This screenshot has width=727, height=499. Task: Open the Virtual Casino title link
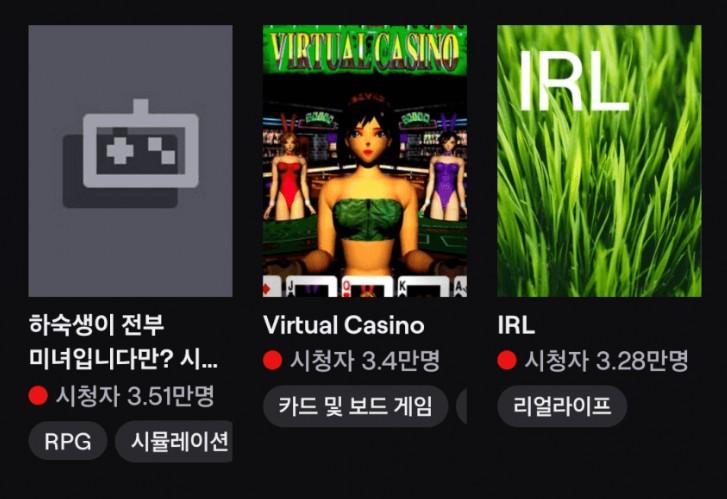click(343, 326)
